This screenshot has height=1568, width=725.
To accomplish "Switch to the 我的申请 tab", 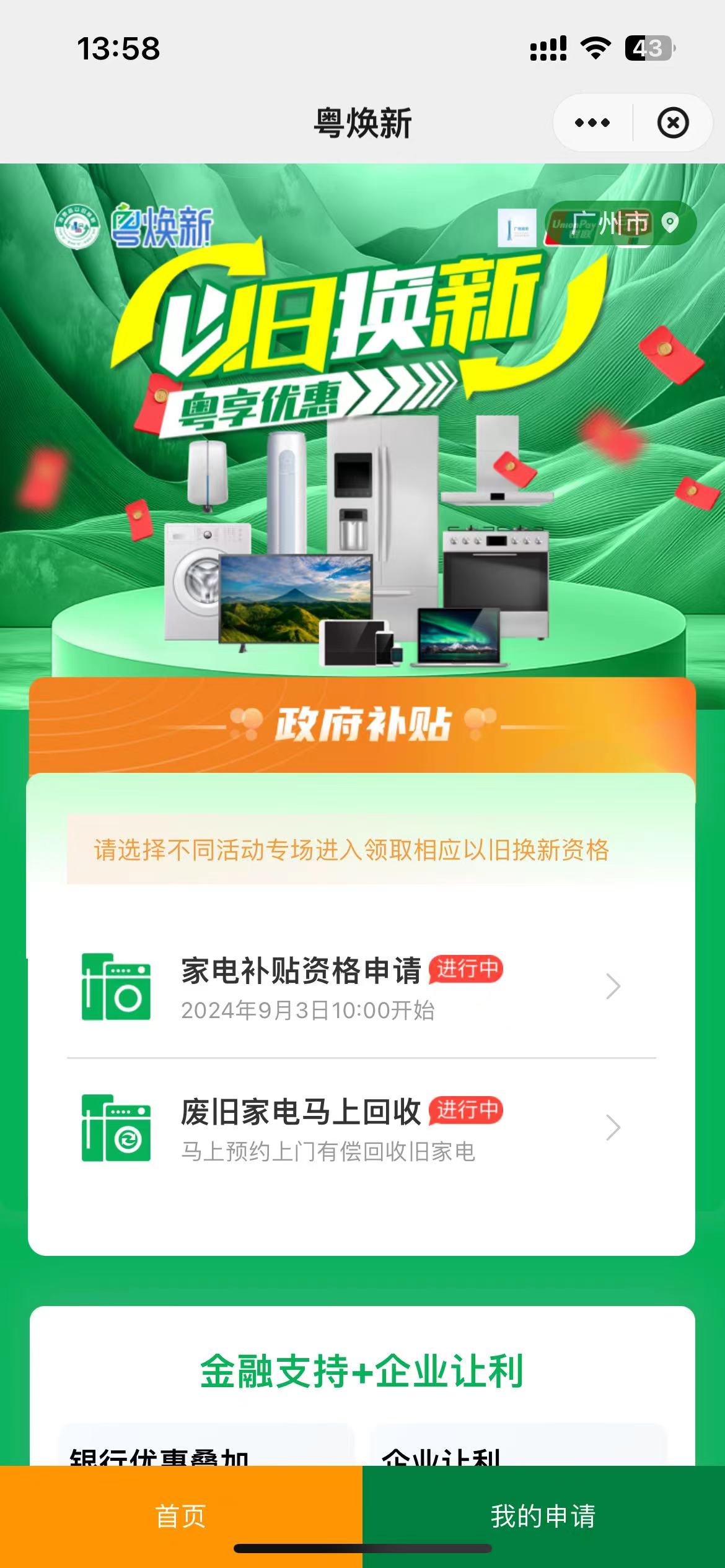I will pyautogui.click(x=543, y=1515).
